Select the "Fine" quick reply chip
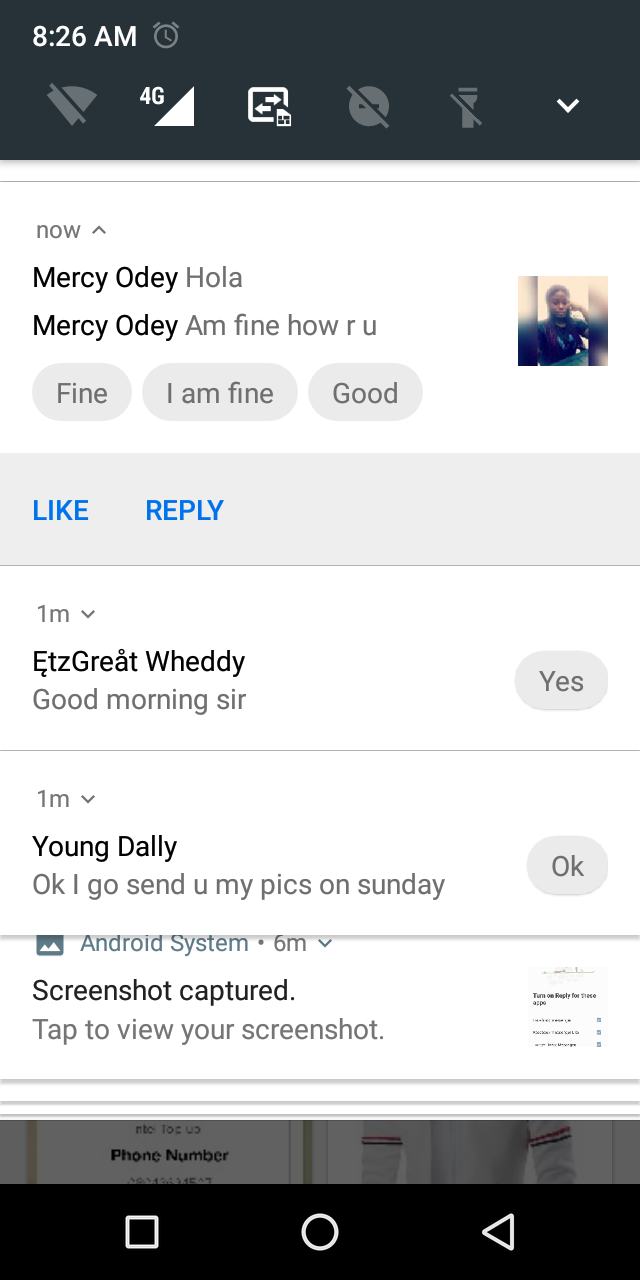The height and width of the screenshot is (1280, 640). [x=82, y=393]
